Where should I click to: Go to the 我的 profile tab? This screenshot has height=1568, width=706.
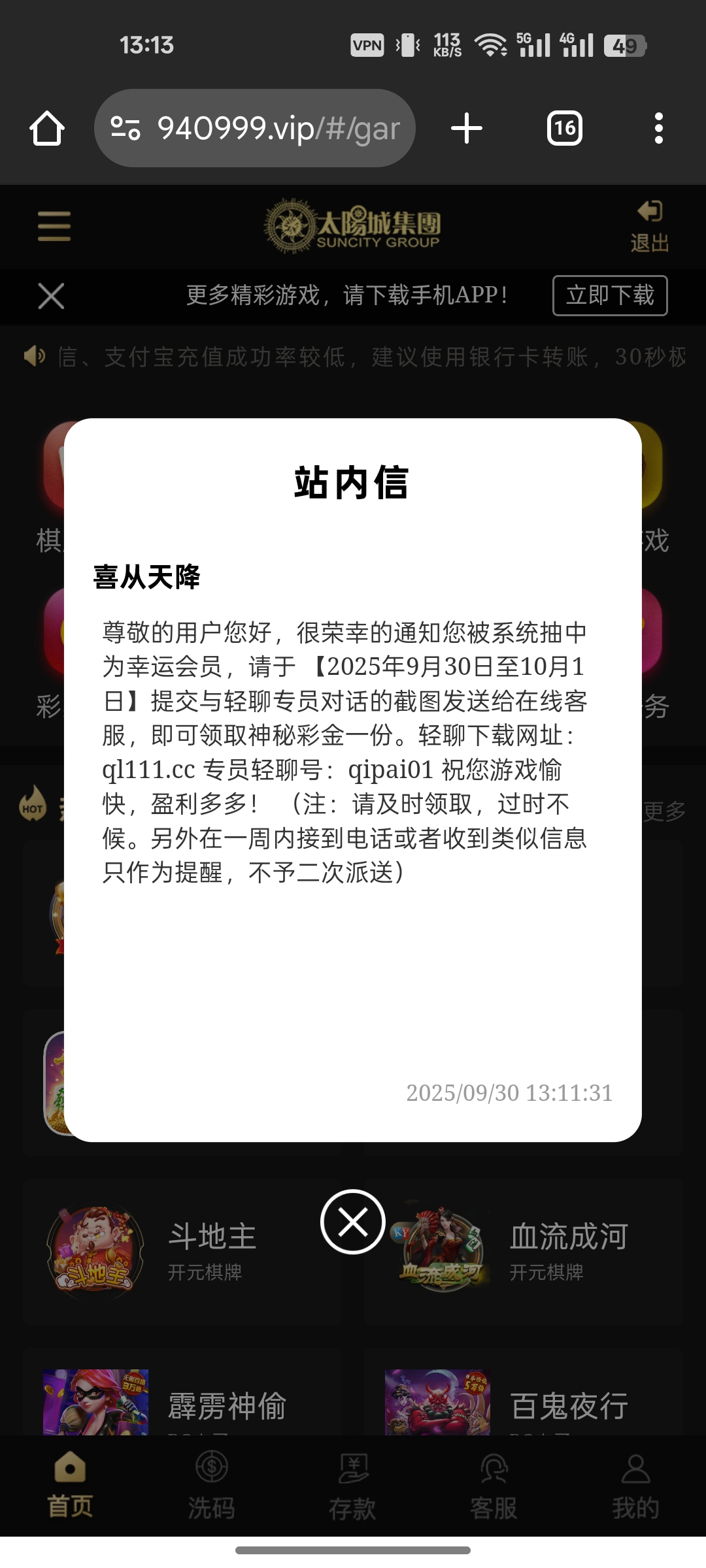[x=635, y=1484]
